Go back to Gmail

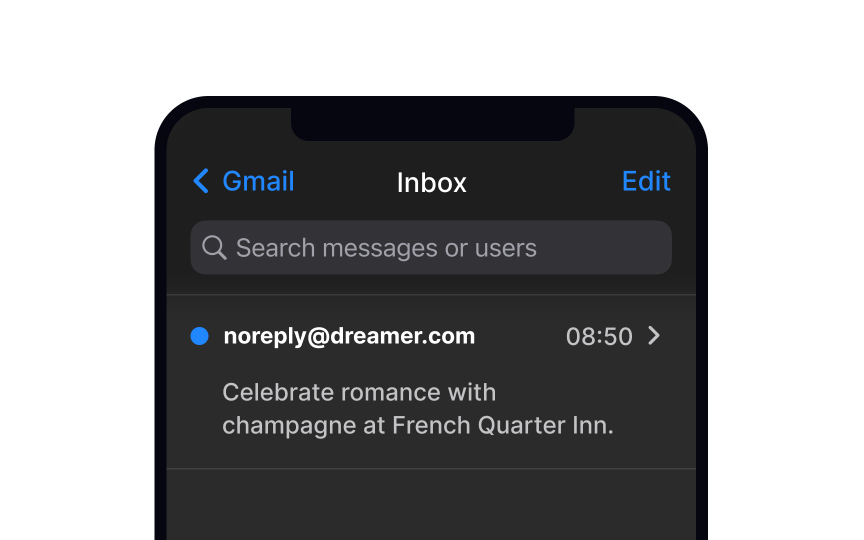(x=243, y=181)
